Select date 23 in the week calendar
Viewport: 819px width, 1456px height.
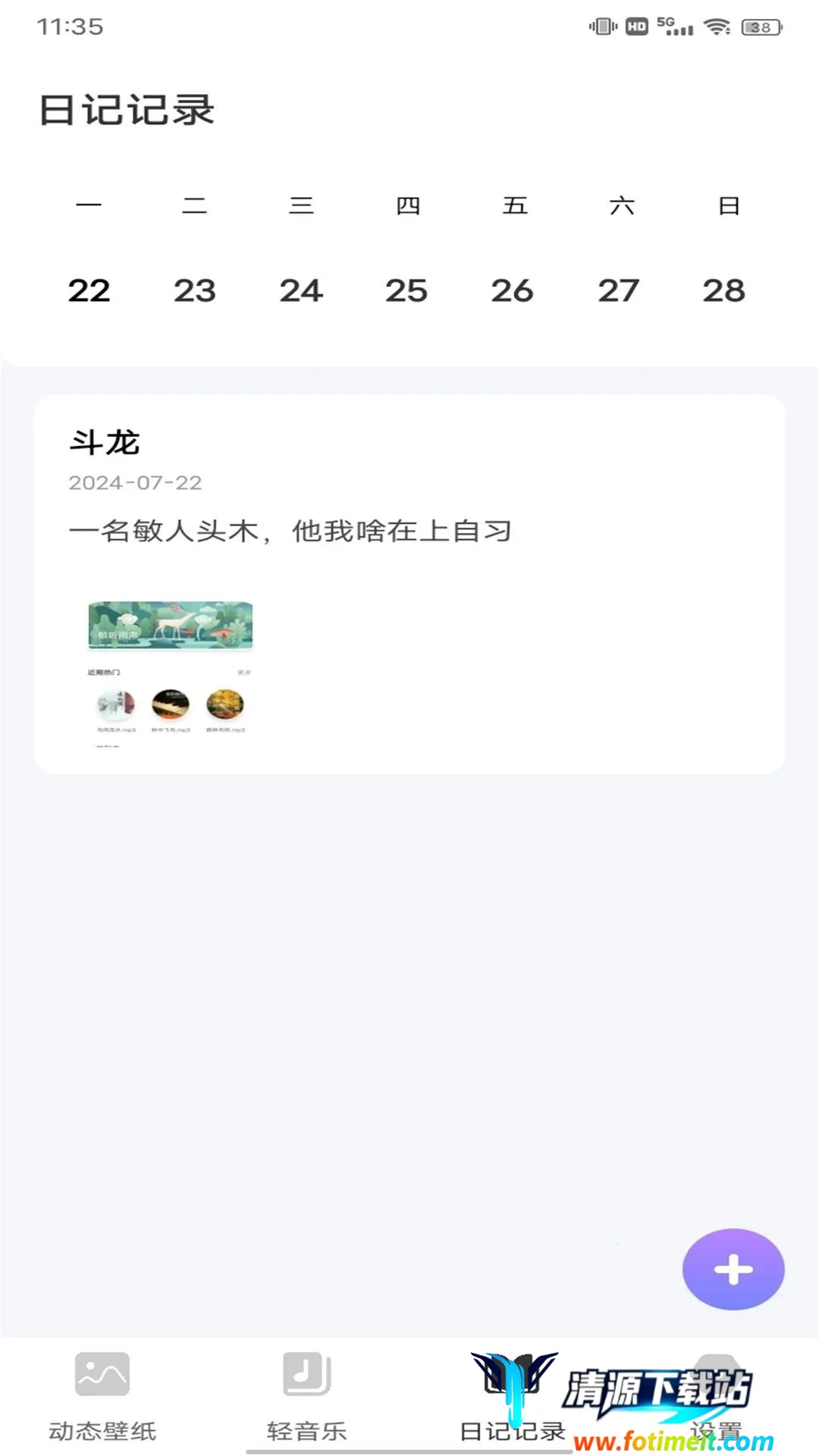pyautogui.click(x=195, y=290)
